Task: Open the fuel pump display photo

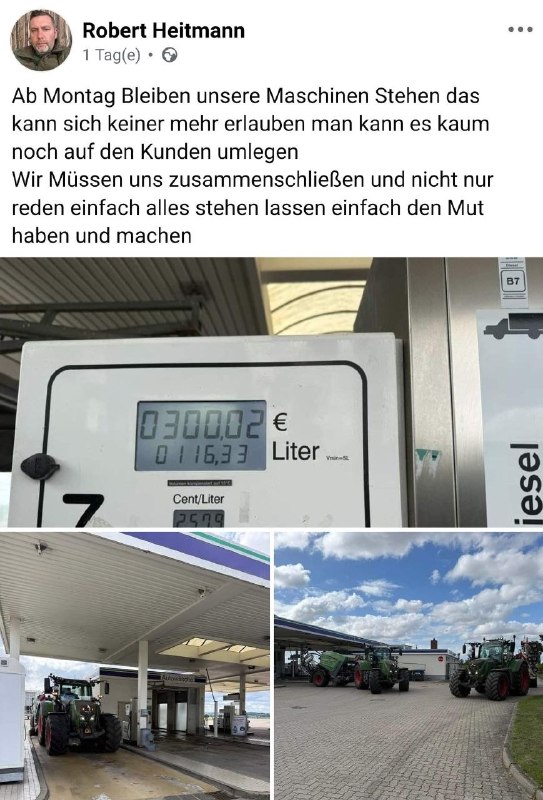Action: click(272, 392)
